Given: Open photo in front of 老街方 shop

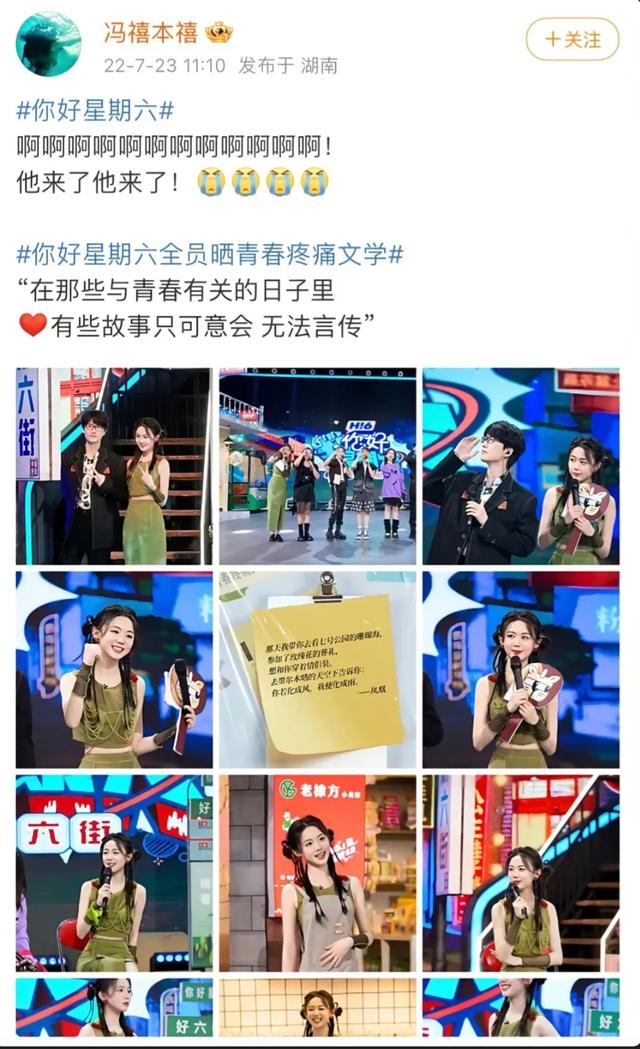Looking at the screenshot, I should tap(317, 872).
